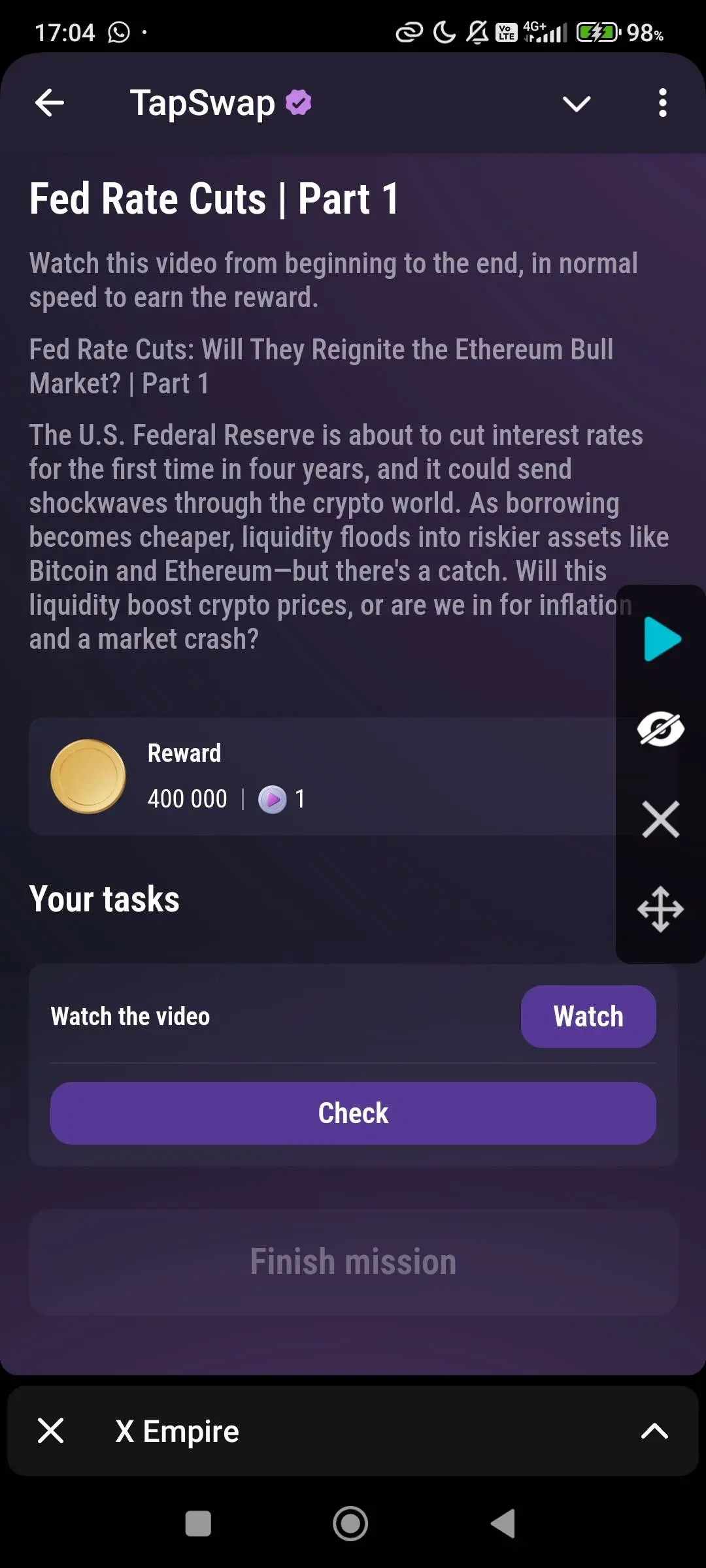Open recent apps from the navigation bar
This screenshot has width=706, height=1568.
click(198, 1524)
